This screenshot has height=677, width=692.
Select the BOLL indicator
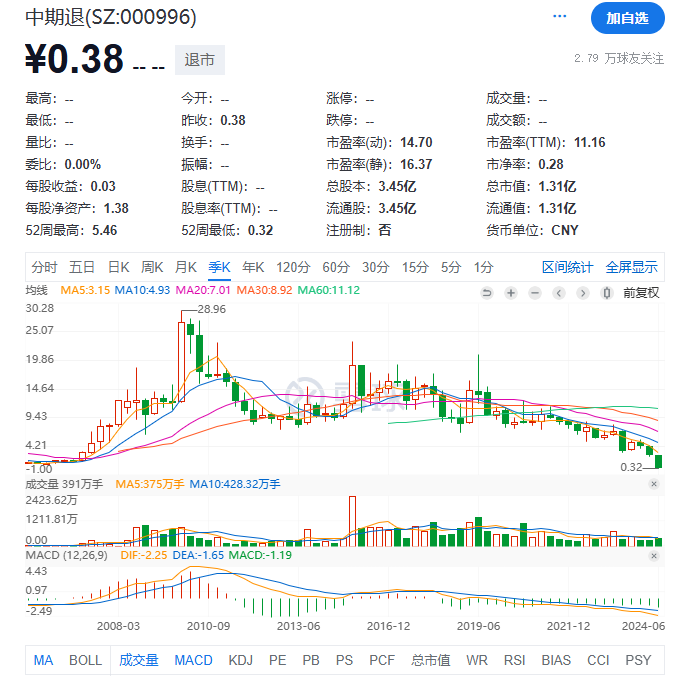coord(85,660)
